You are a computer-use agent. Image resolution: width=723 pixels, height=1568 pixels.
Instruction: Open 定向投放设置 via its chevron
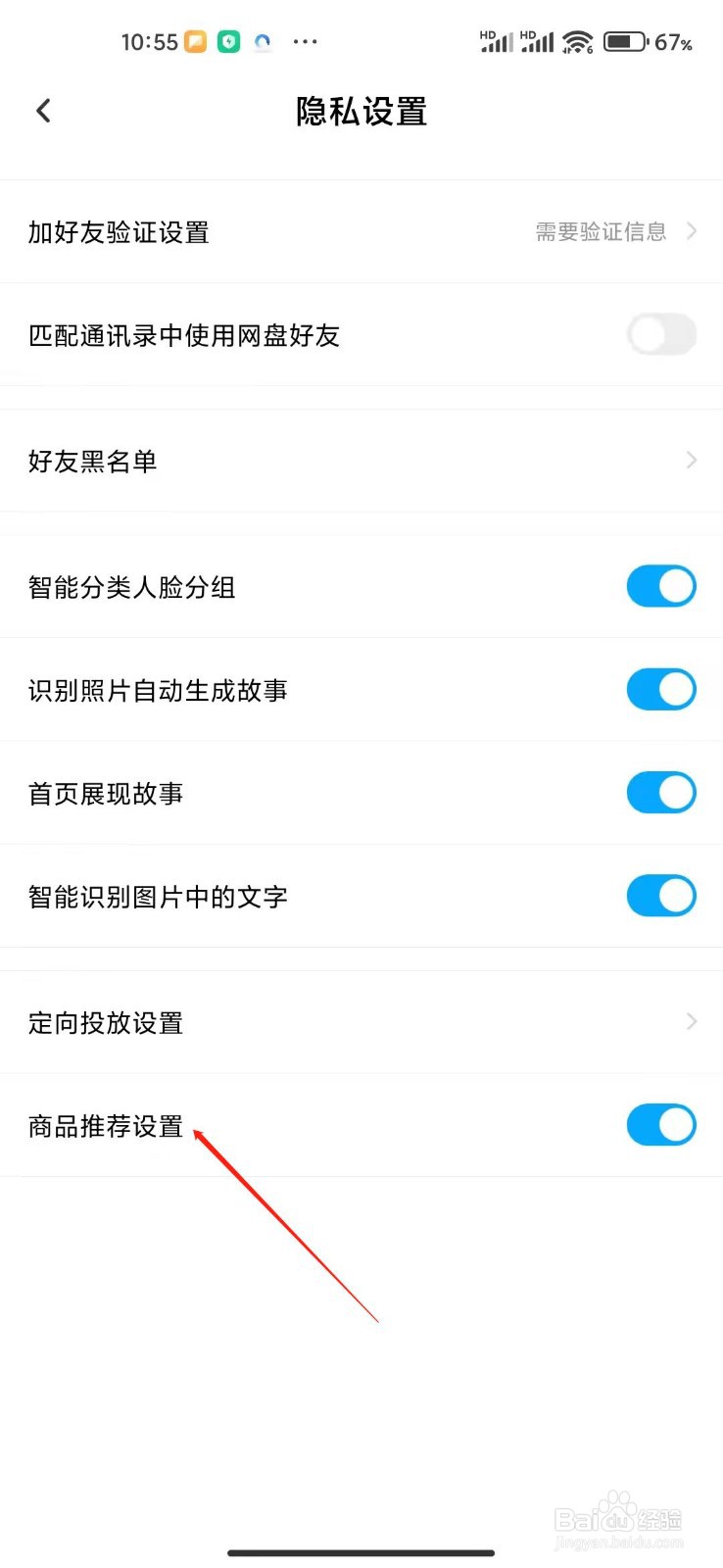[x=693, y=1022]
